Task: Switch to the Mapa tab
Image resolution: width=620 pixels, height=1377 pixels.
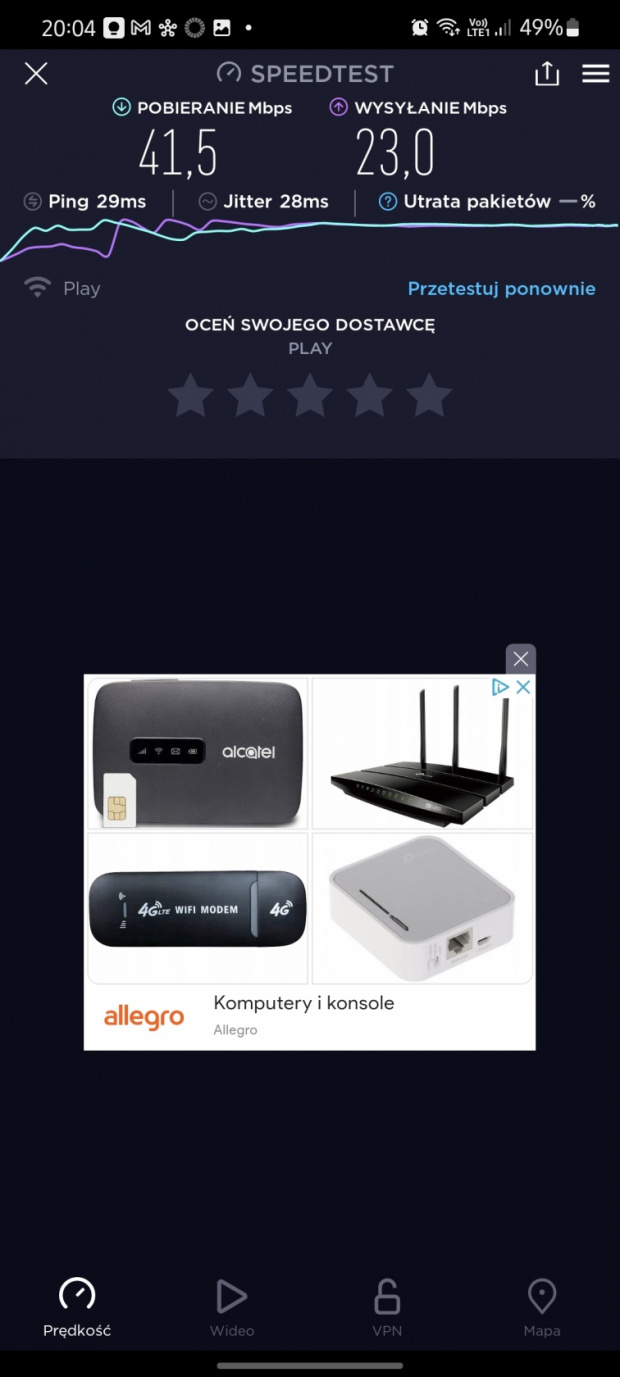Action: (x=542, y=1308)
